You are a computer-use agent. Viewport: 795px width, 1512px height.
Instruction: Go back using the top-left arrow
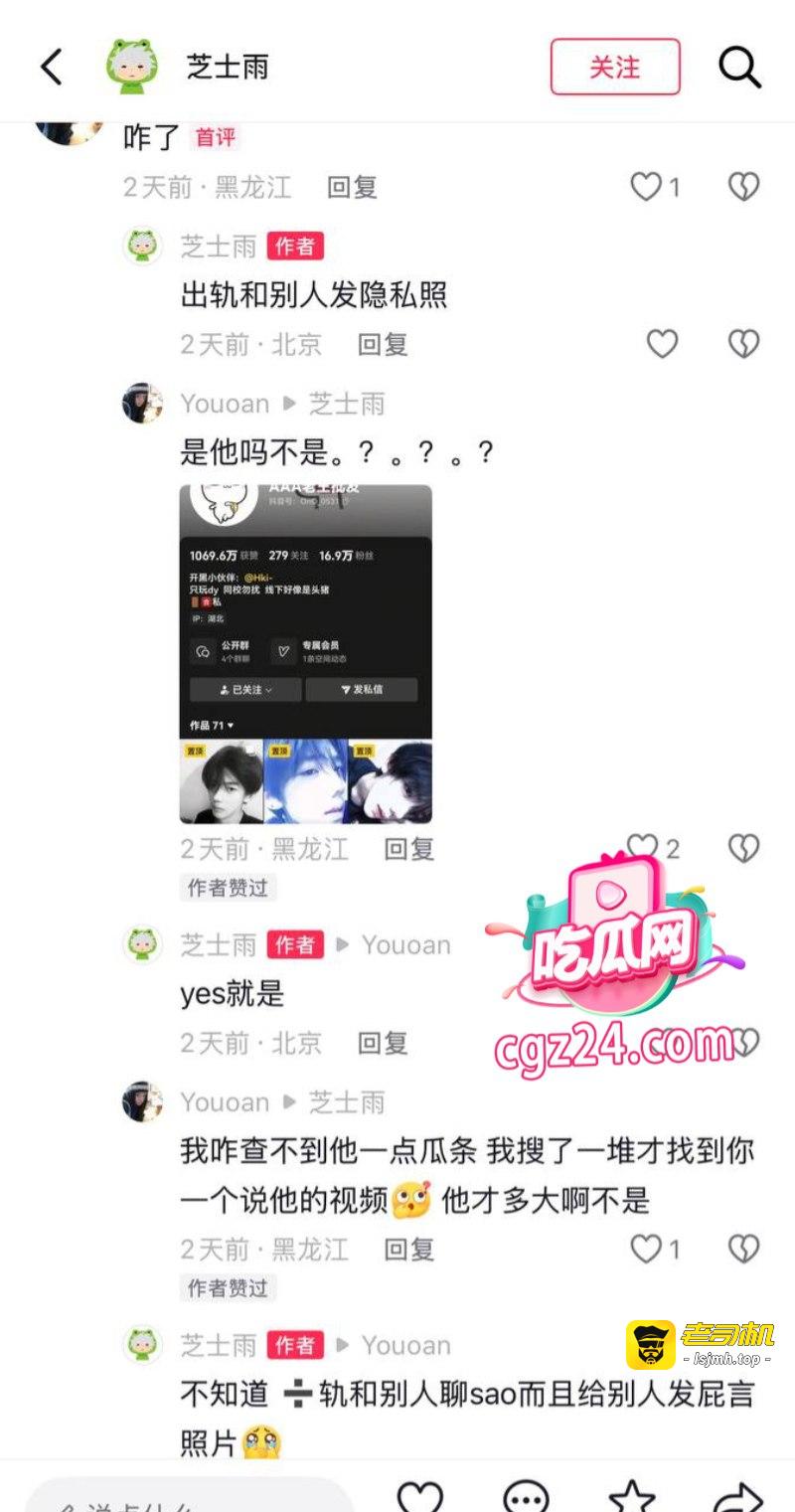pyautogui.click(x=51, y=67)
